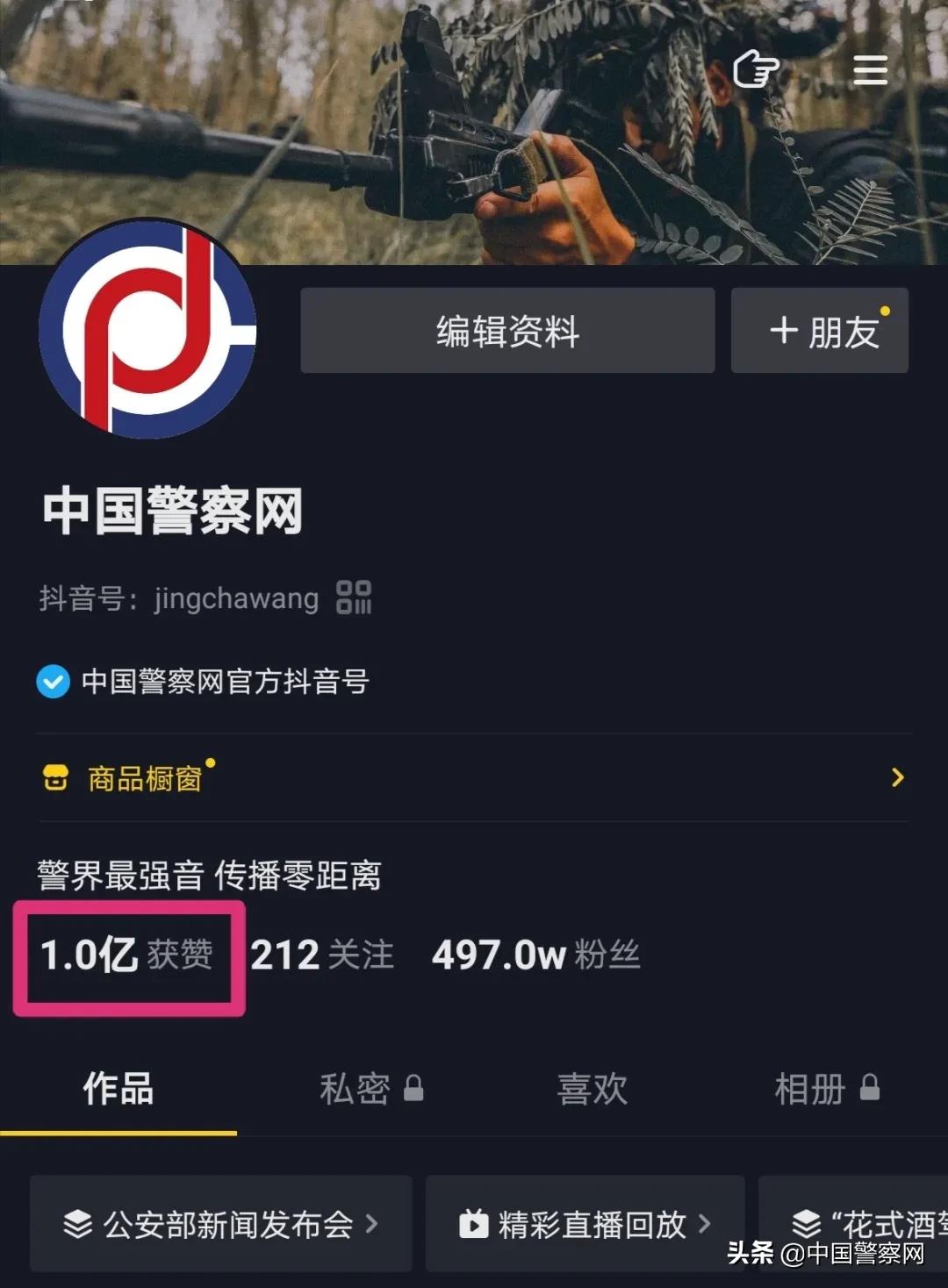948x1288 pixels.
Task: Switch to the 喜欢 tab
Action: [592, 1088]
